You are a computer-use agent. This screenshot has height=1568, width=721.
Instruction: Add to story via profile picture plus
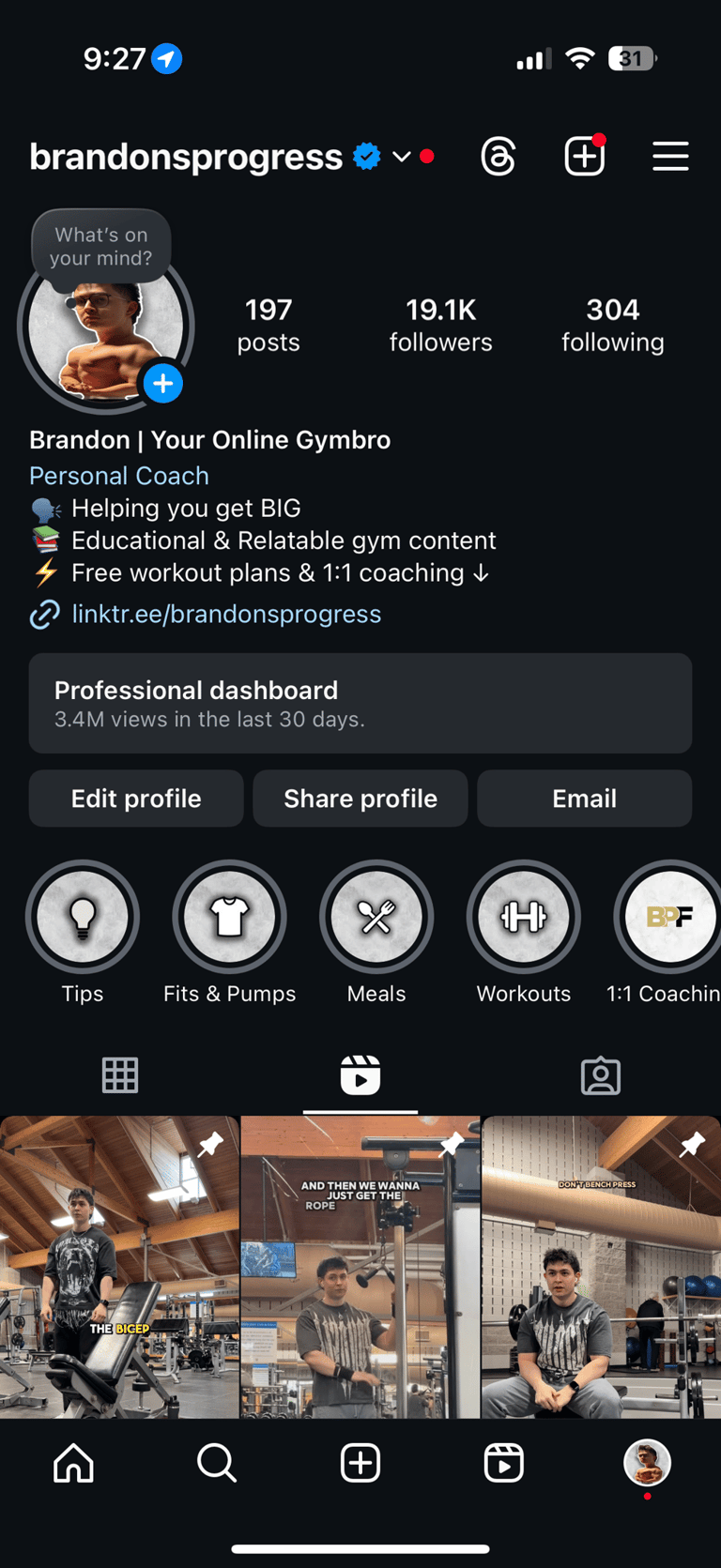point(163,383)
